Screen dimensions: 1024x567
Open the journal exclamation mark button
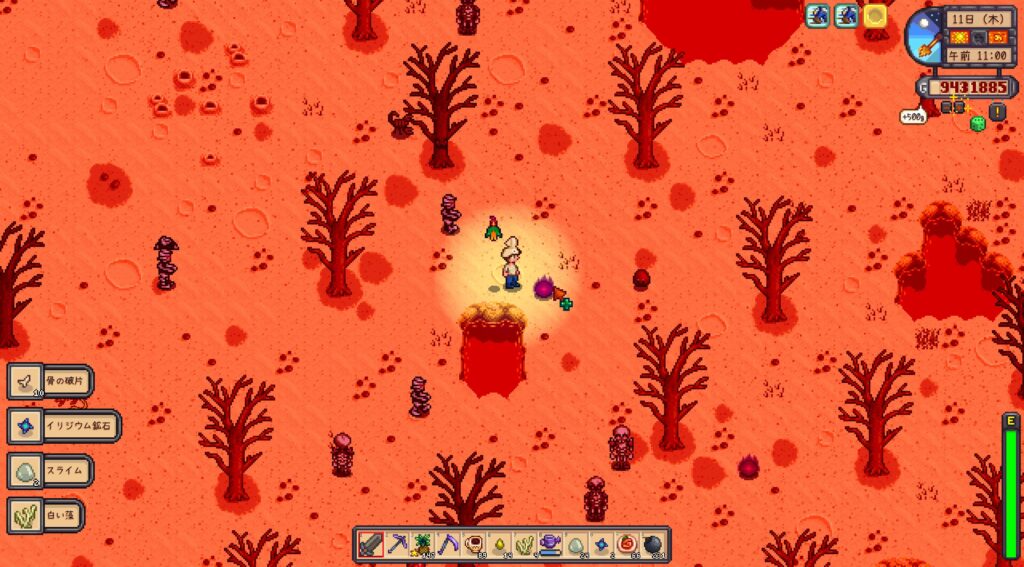click(997, 111)
